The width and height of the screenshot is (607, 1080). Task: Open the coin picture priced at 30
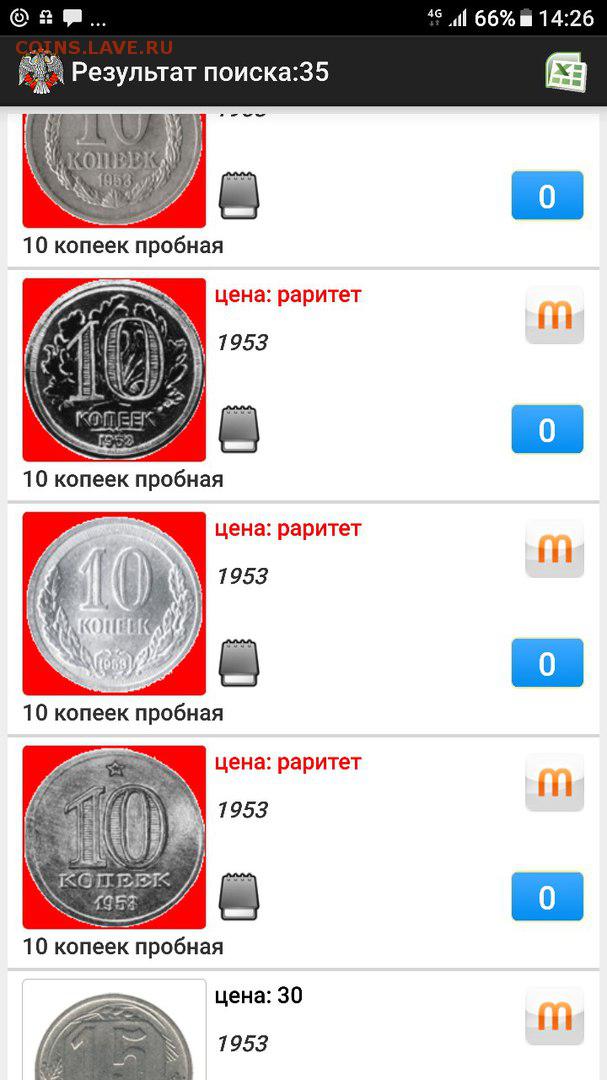tap(114, 1030)
